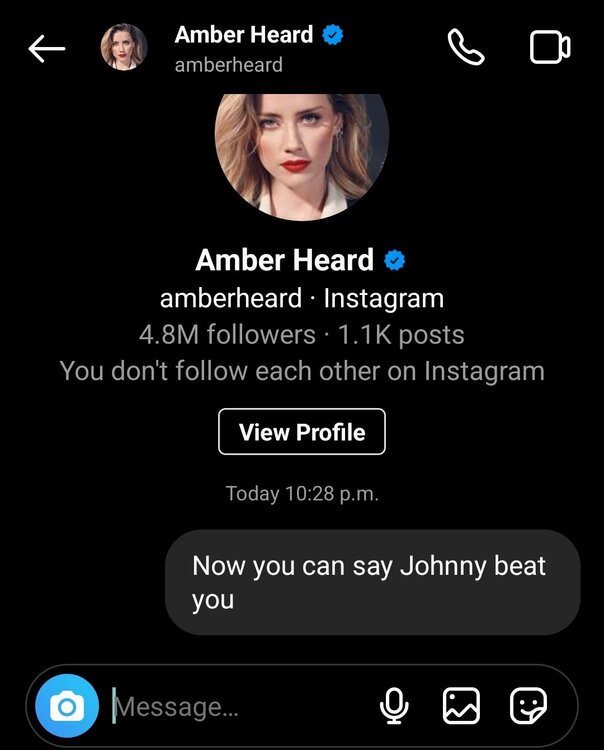The width and height of the screenshot is (604, 750).
Task: Focus the Message text field
Action: click(230, 707)
